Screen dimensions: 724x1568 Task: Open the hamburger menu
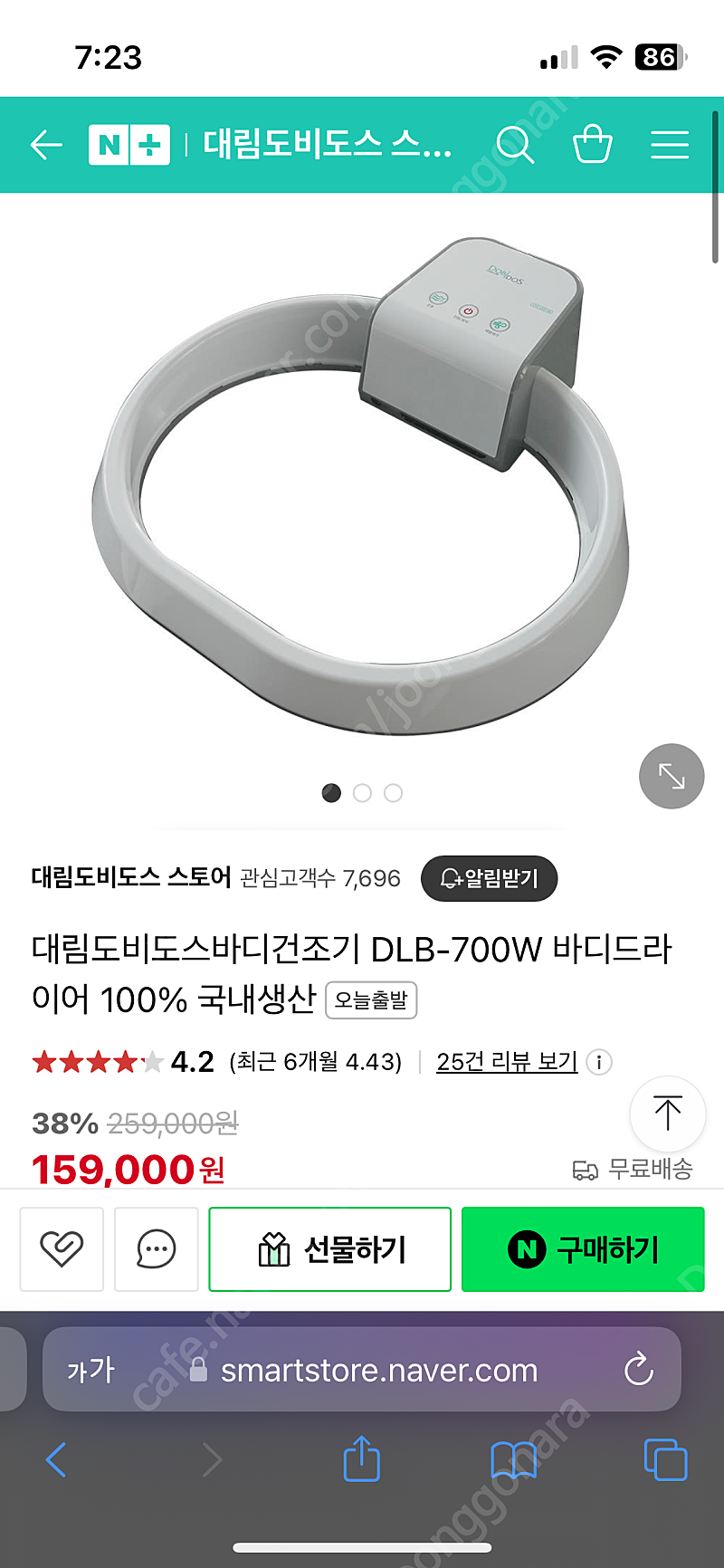[670, 145]
